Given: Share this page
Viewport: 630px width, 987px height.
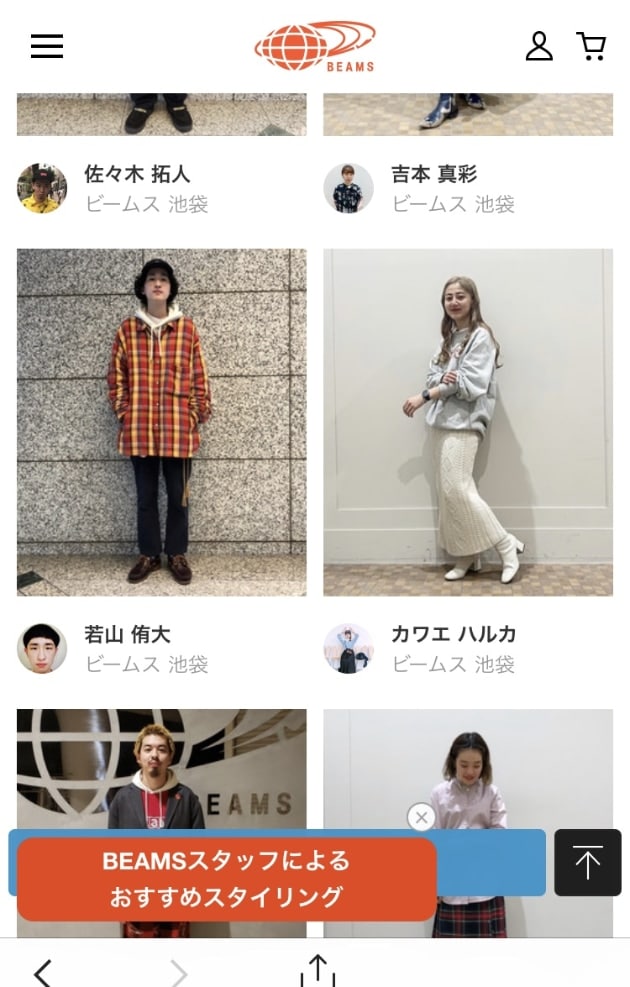Looking at the screenshot, I should (x=317, y=970).
